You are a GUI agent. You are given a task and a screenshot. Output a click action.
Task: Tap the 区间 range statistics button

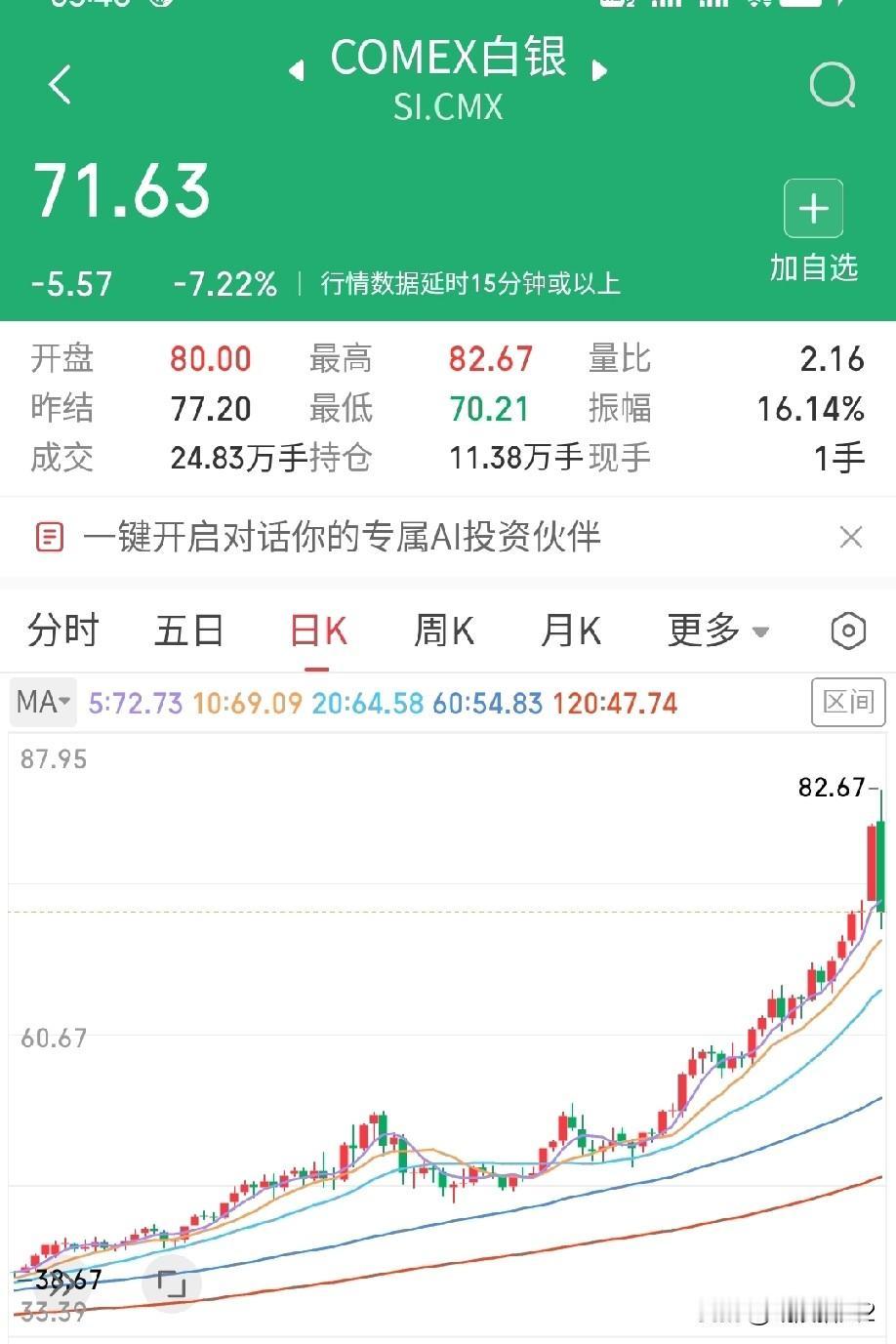(x=848, y=702)
